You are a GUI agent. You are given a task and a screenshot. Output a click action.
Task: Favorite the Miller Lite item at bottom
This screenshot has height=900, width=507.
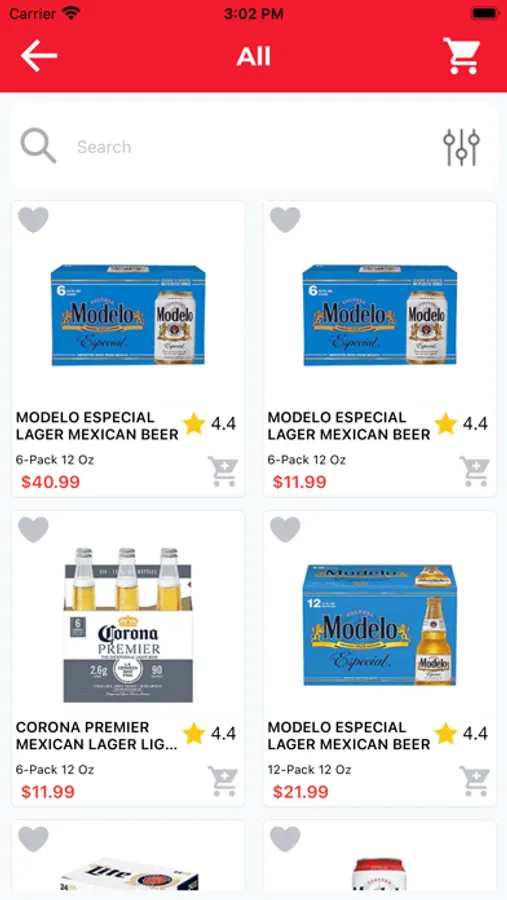[33, 840]
